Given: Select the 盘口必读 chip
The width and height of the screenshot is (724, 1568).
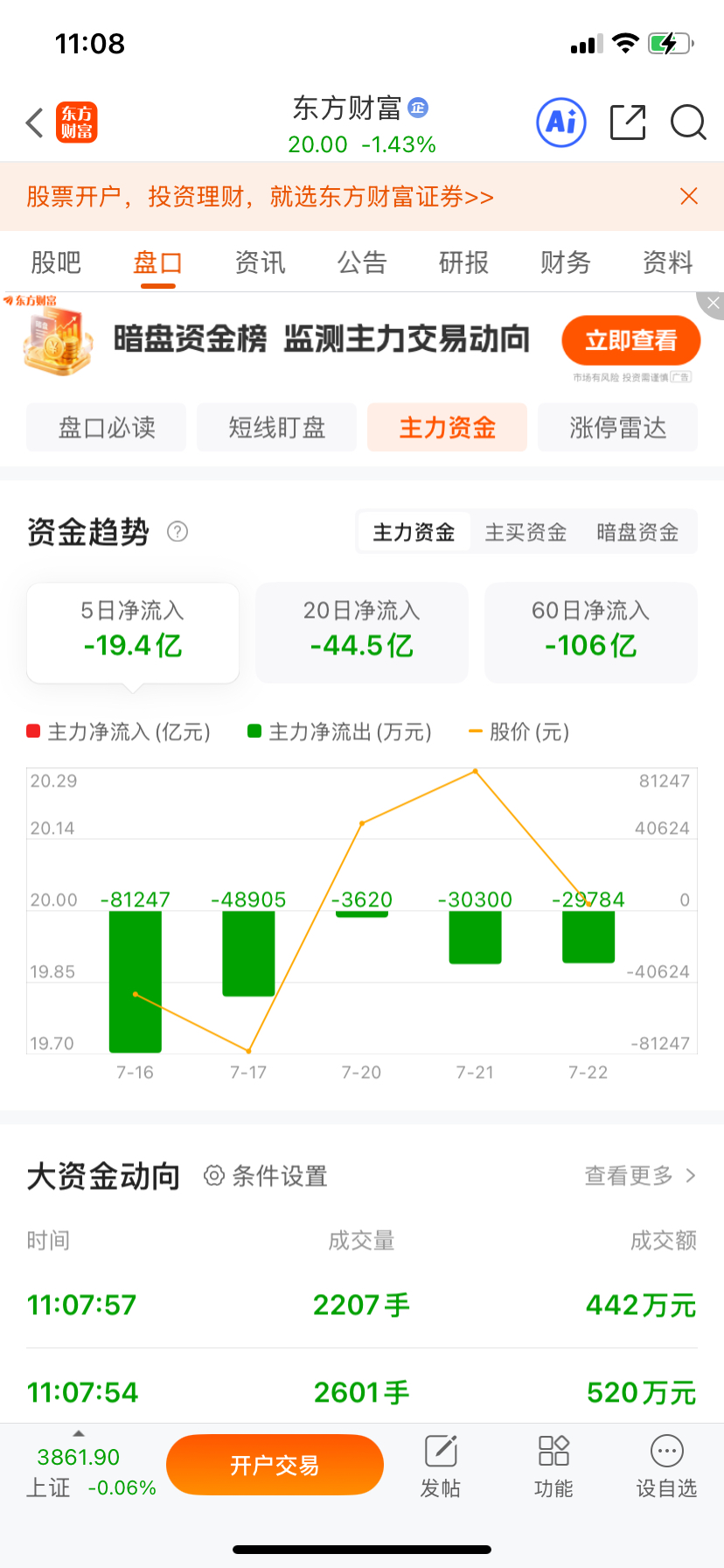Looking at the screenshot, I should 106,427.
